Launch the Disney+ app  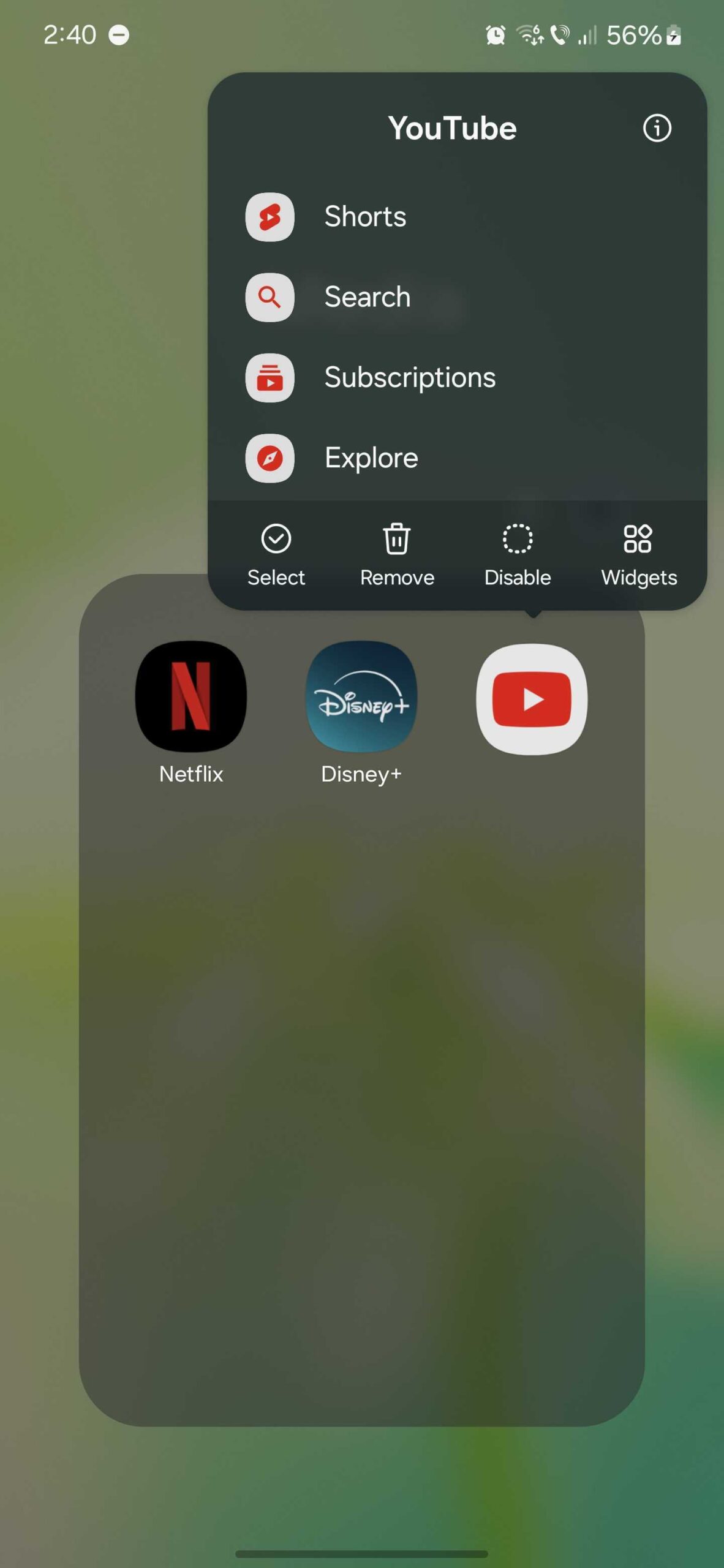(361, 697)
